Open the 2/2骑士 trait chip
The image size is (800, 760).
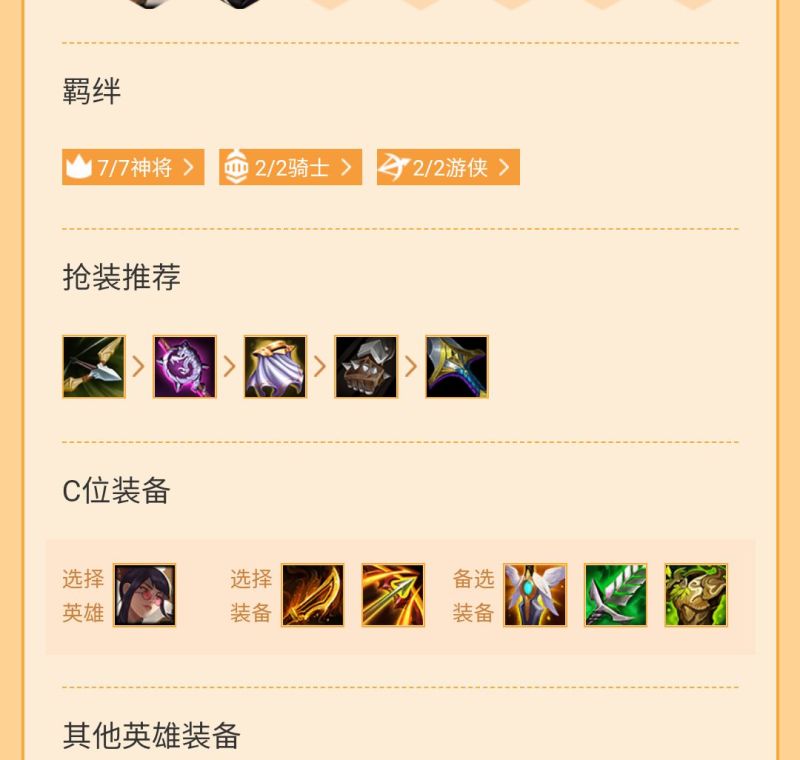coord(290,167)
